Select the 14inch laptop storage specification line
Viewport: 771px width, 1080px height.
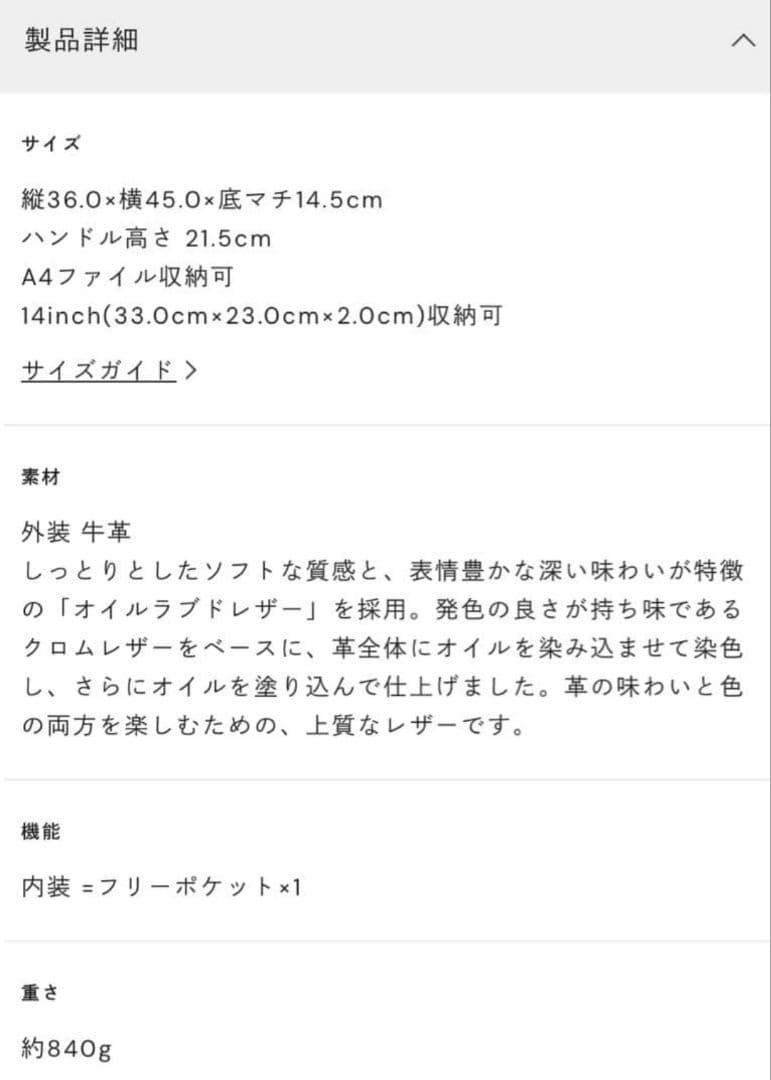pos(262,315)
